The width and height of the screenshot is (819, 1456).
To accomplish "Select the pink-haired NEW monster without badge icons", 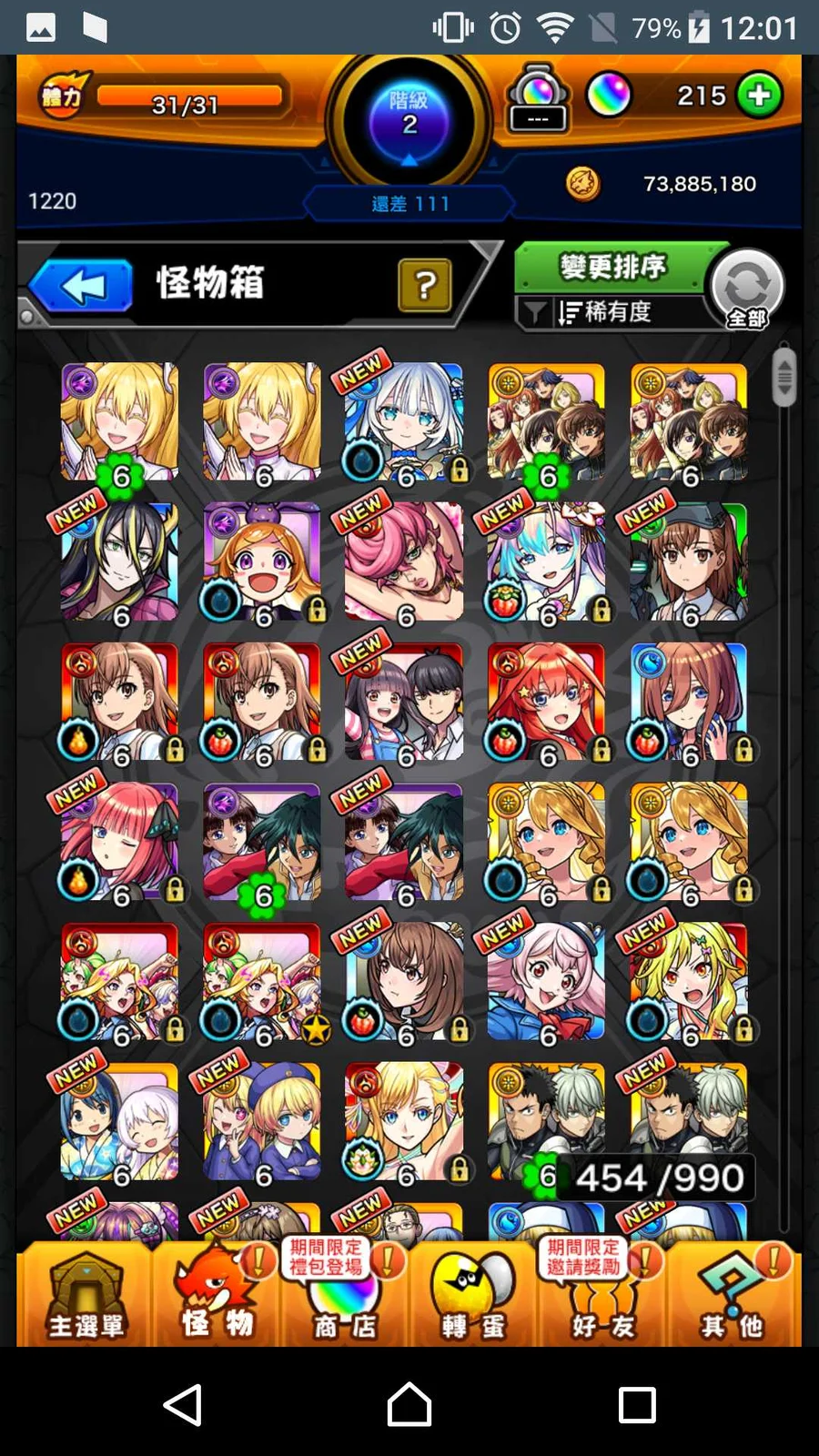I will click(404, 561).
